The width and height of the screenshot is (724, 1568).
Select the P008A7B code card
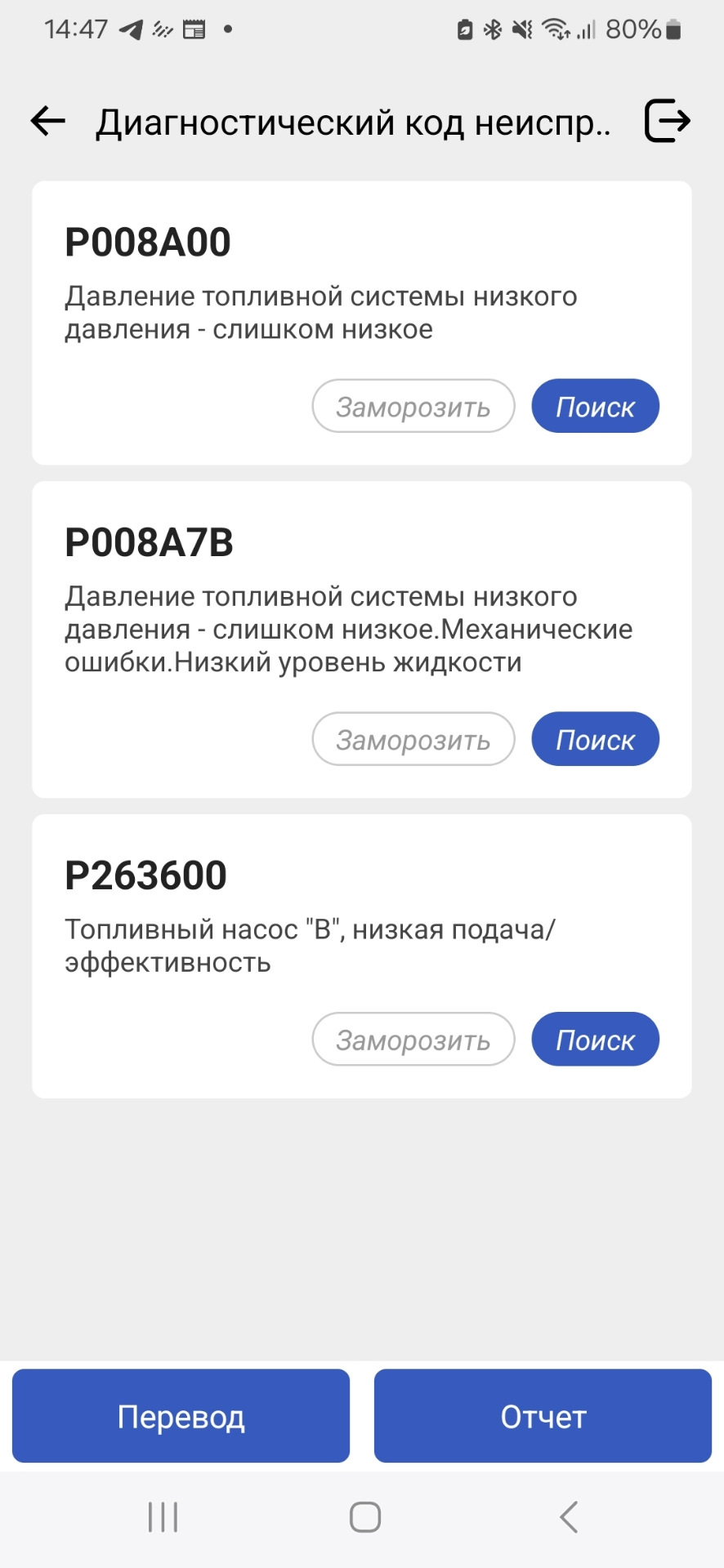(x=362, y=639)
